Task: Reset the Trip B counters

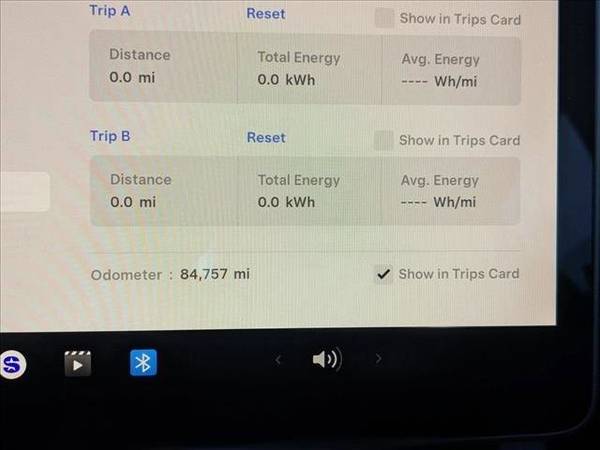Action: point(266,138)
